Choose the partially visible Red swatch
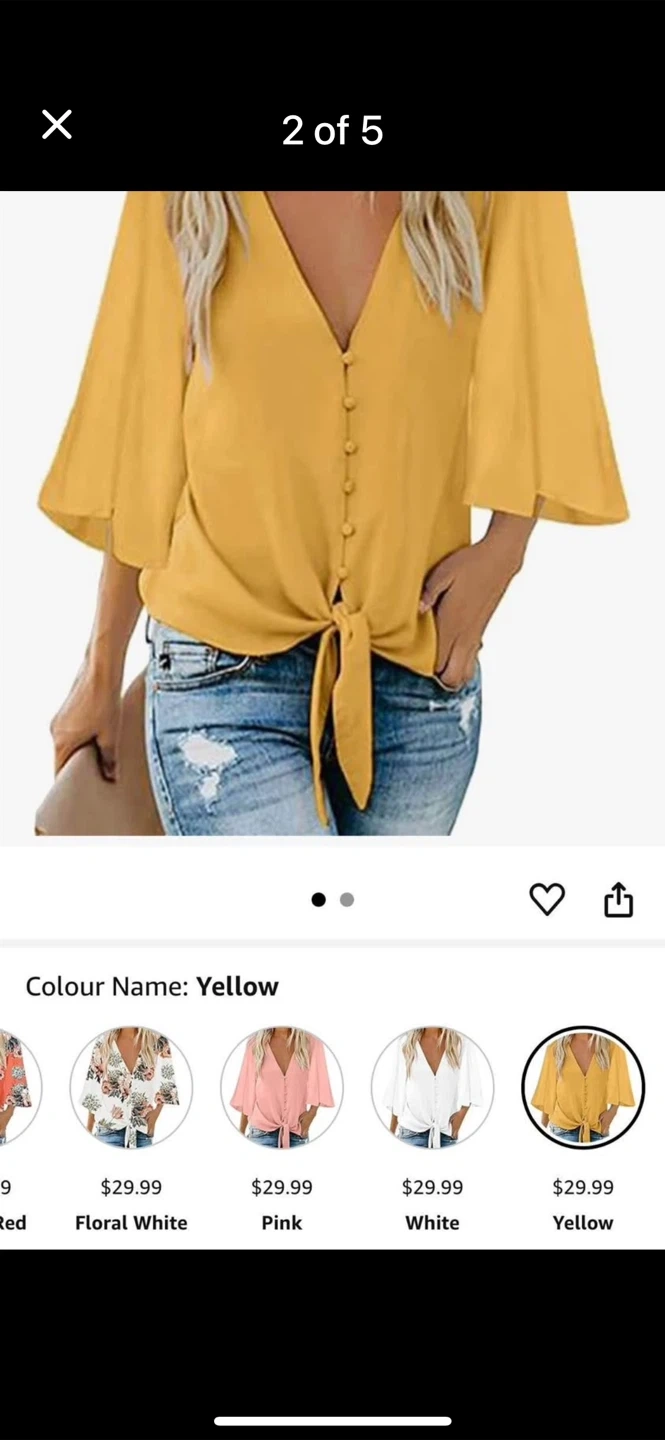 (16, 1087)
